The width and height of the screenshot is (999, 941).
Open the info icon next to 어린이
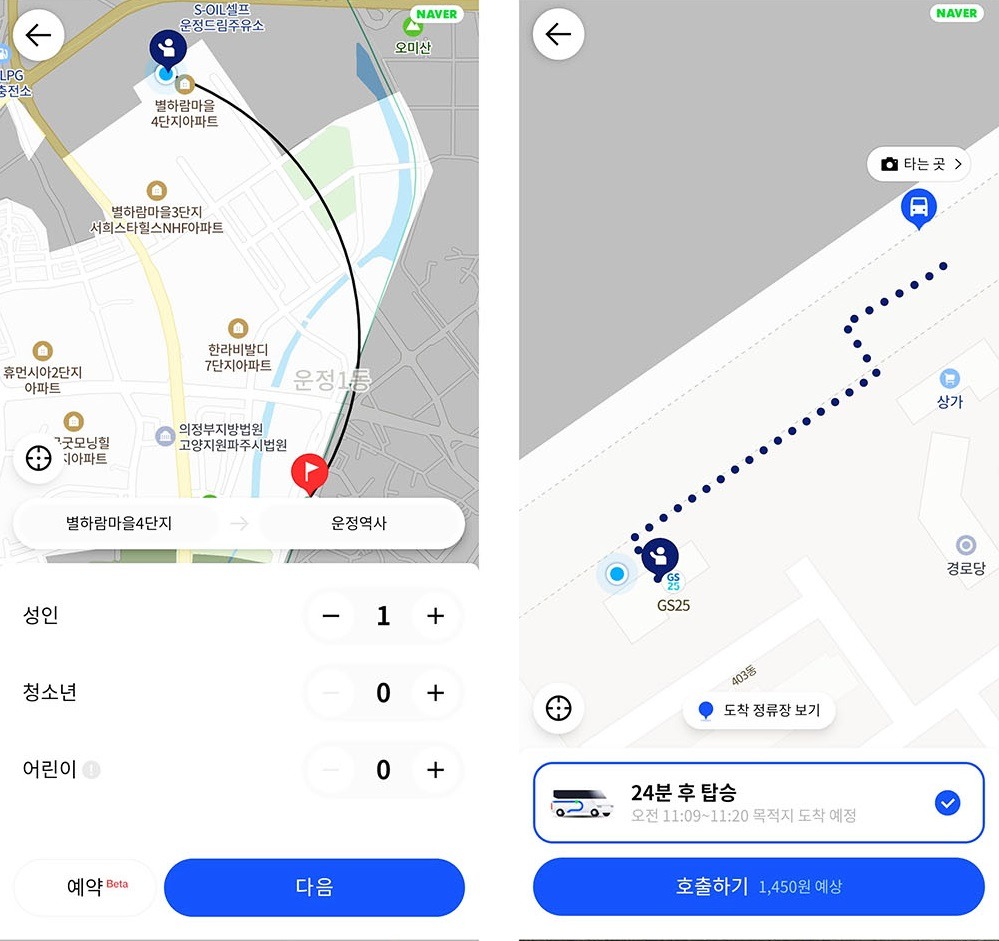click(92, 770)
